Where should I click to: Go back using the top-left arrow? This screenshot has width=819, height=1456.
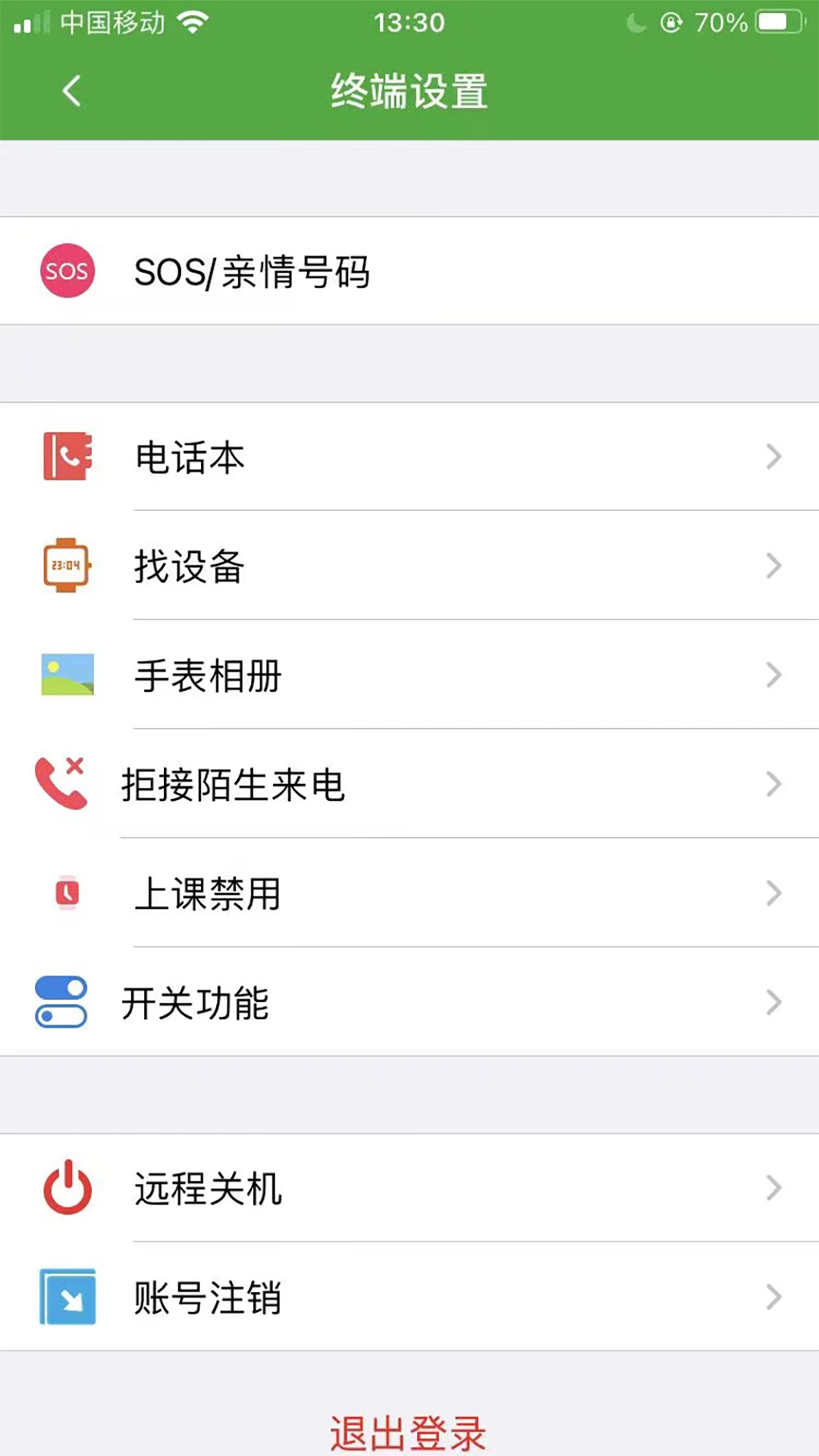71,89
